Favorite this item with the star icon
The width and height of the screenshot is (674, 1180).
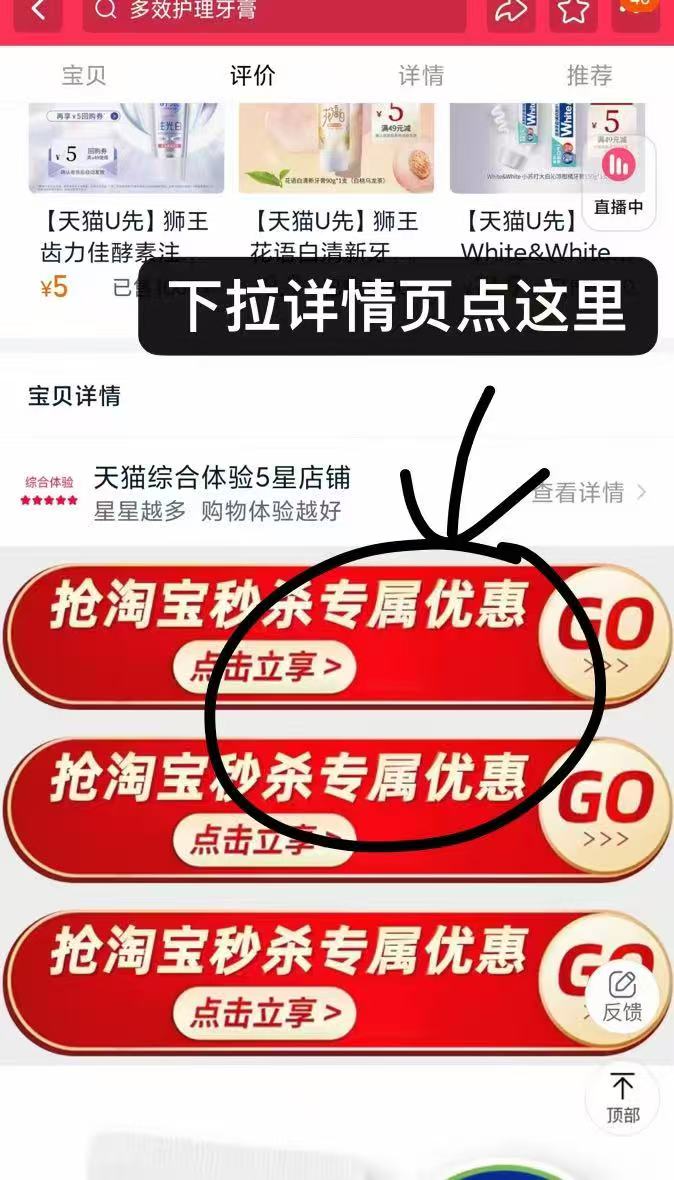click(573, 12)
